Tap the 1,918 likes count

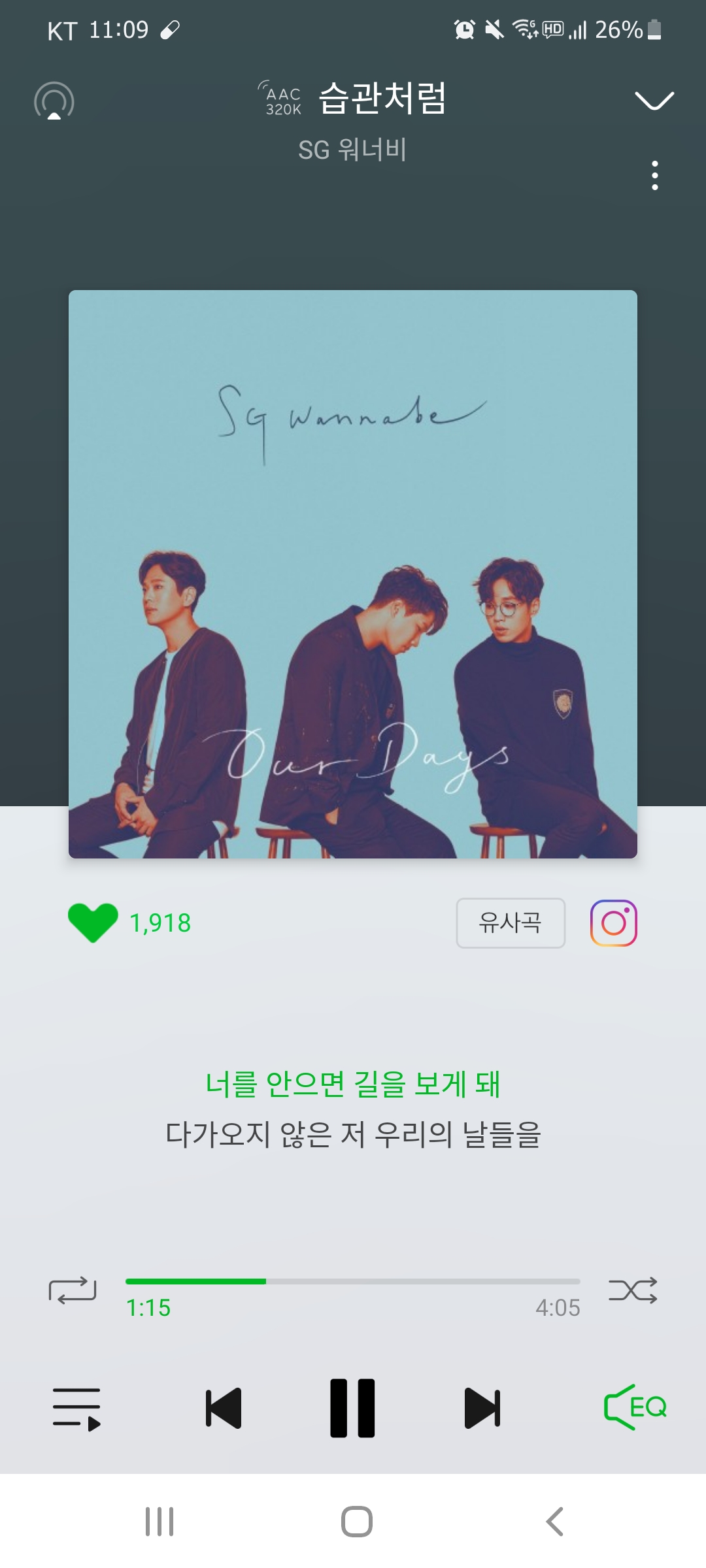click(x=159, y=923)
